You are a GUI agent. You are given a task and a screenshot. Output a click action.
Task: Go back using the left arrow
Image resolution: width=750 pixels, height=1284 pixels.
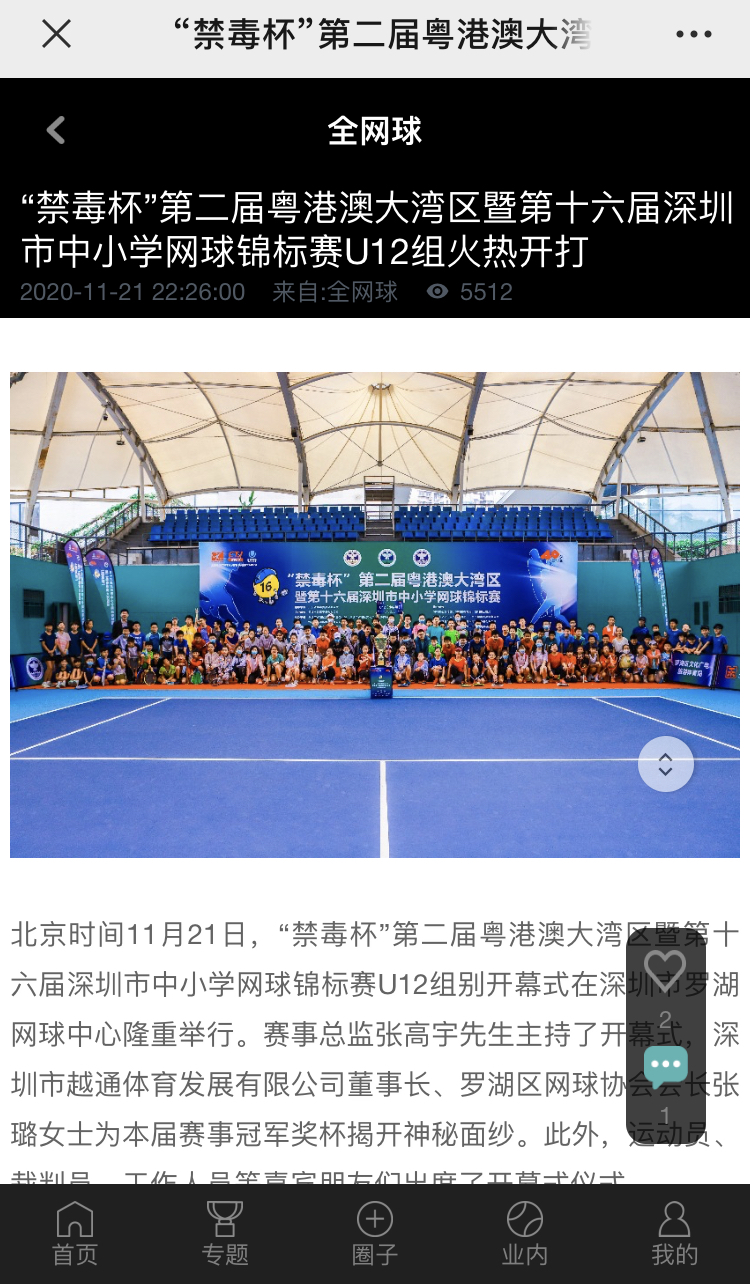[x=56, y=130]
